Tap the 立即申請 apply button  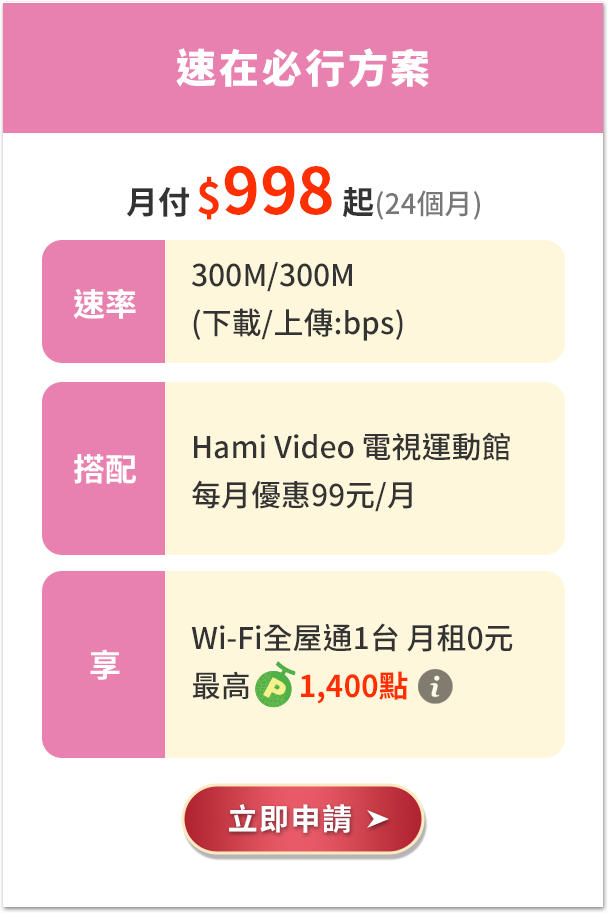304,820
